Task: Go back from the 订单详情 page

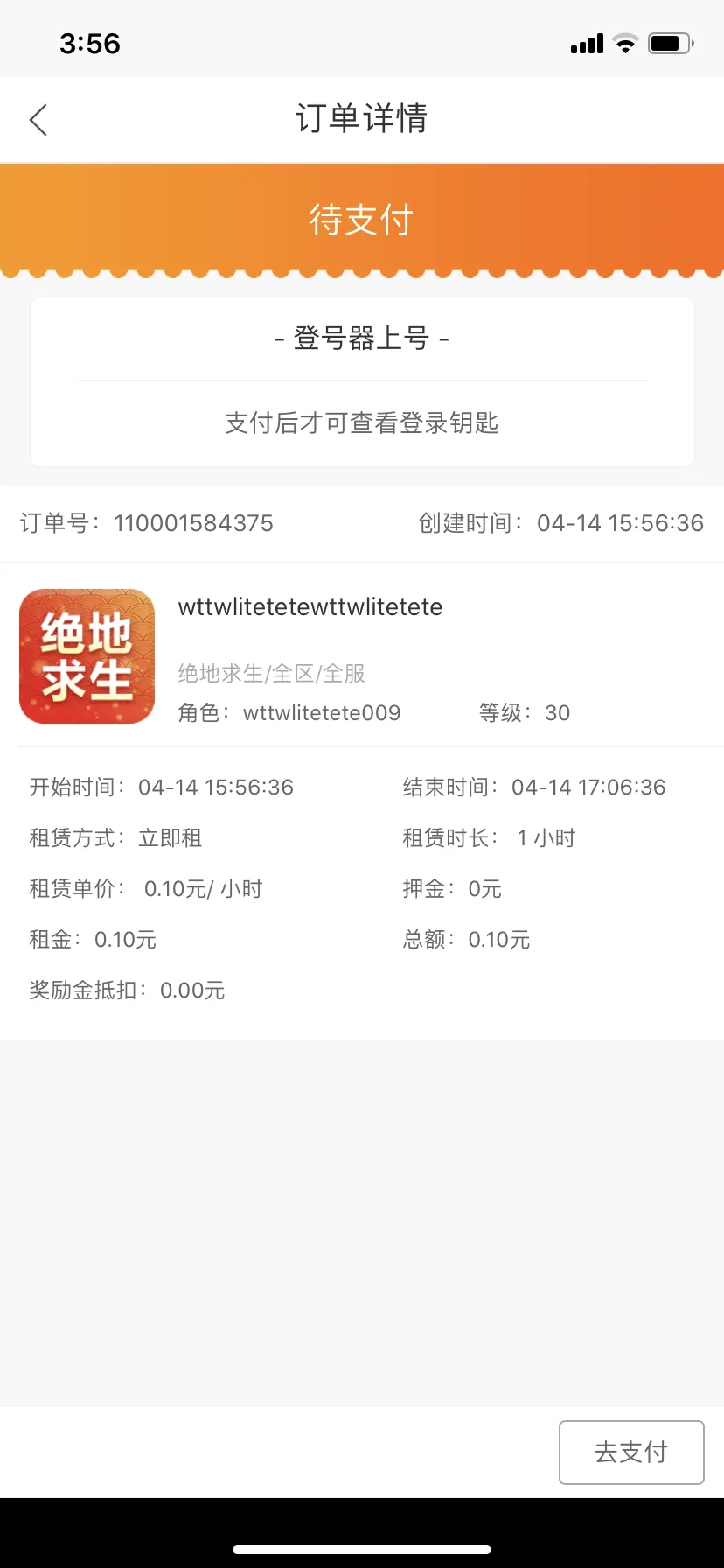Action: point(38,120)
